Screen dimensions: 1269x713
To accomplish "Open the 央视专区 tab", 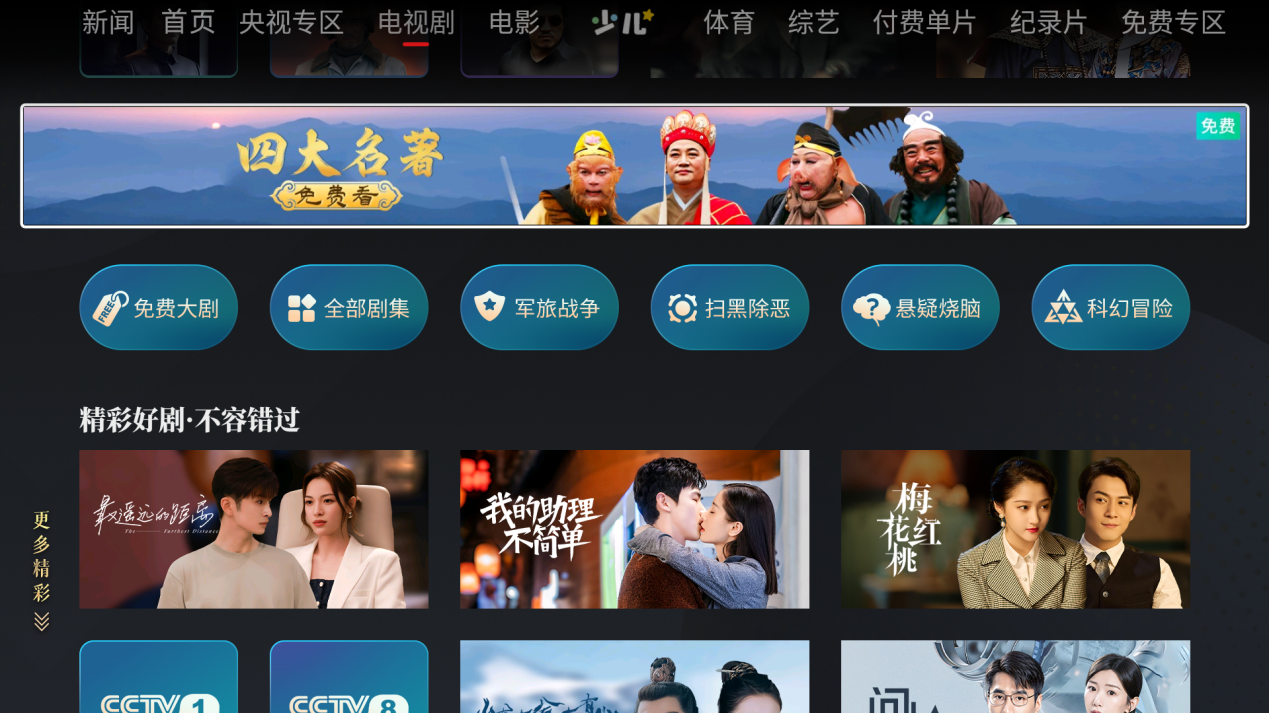I will tap(291, 22).
